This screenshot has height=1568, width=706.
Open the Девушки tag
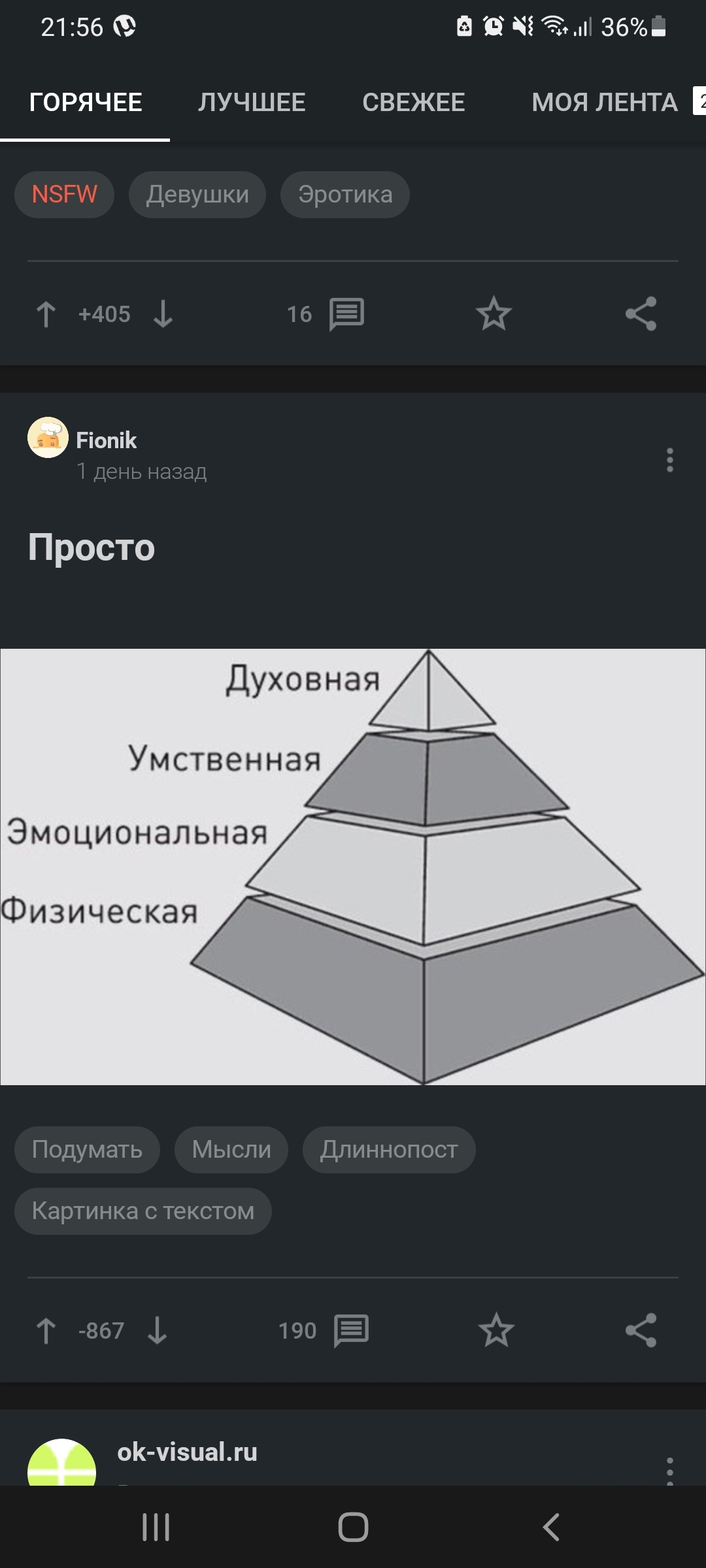197,195
